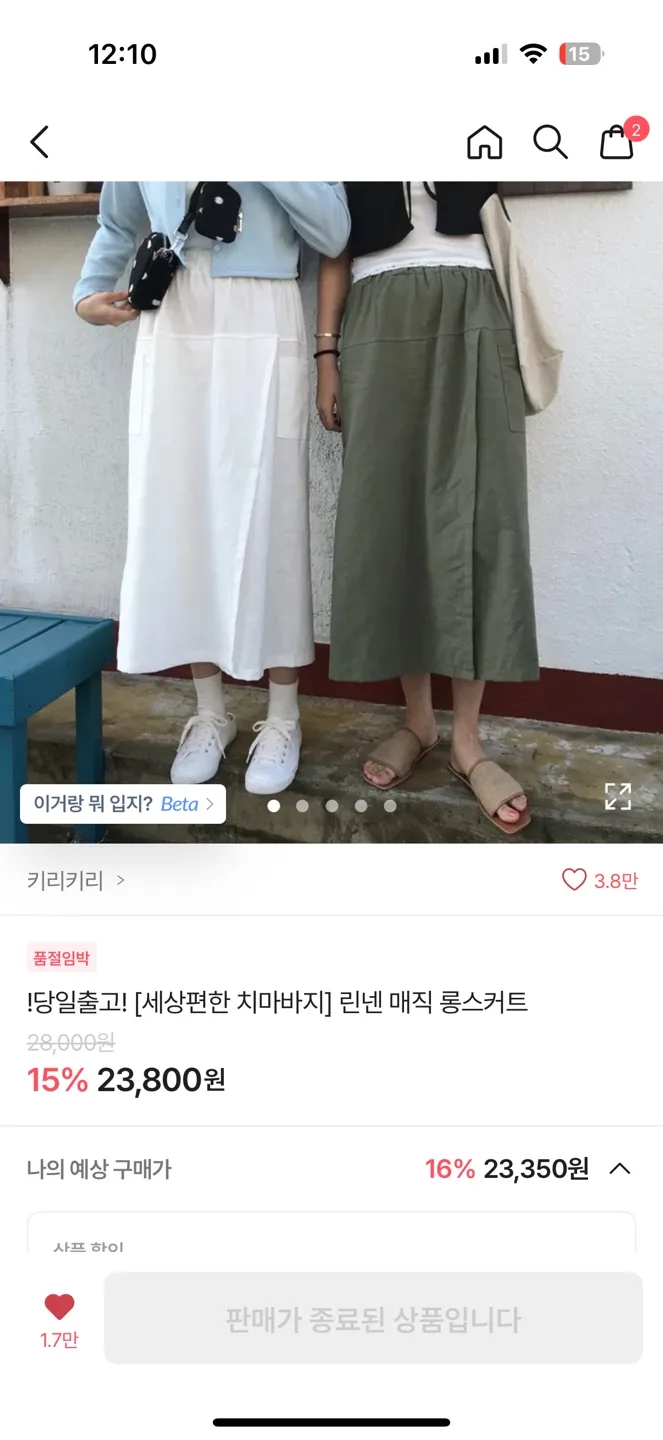Tap the 이거랑 뭐 입지? Beta button
Viewport: 663px width, 1440px height.
123,804
